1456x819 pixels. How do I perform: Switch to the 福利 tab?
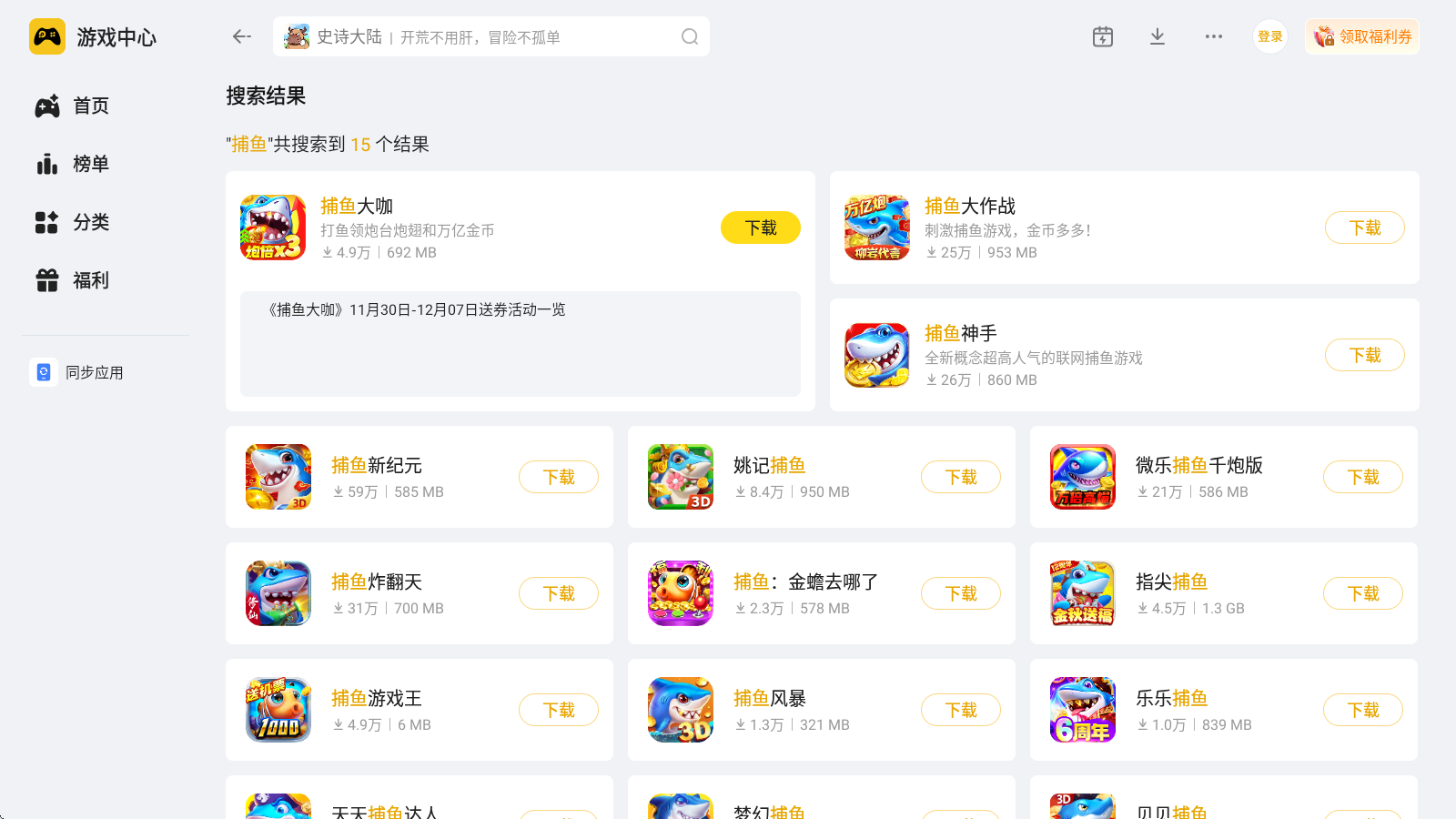coord(73,280)
